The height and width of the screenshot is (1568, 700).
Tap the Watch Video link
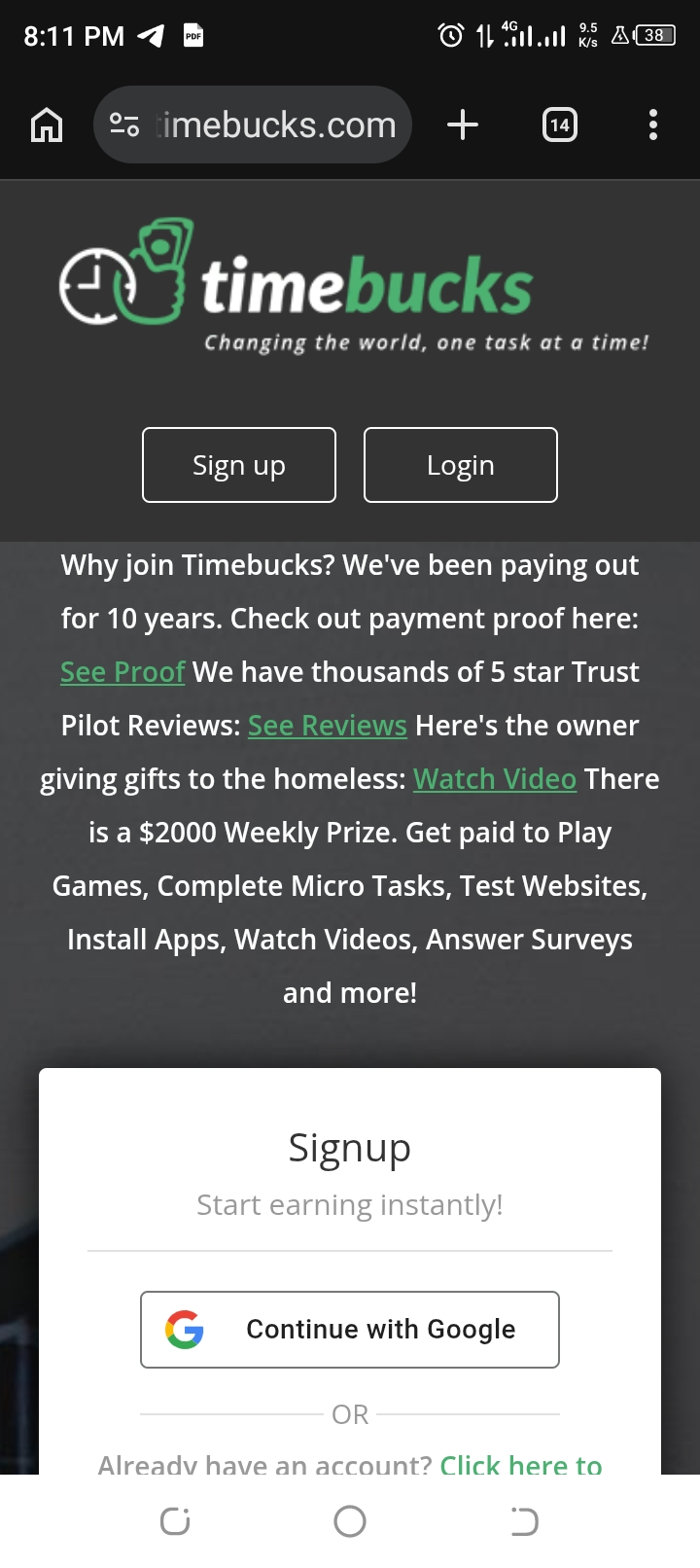[x=495, y=779]
